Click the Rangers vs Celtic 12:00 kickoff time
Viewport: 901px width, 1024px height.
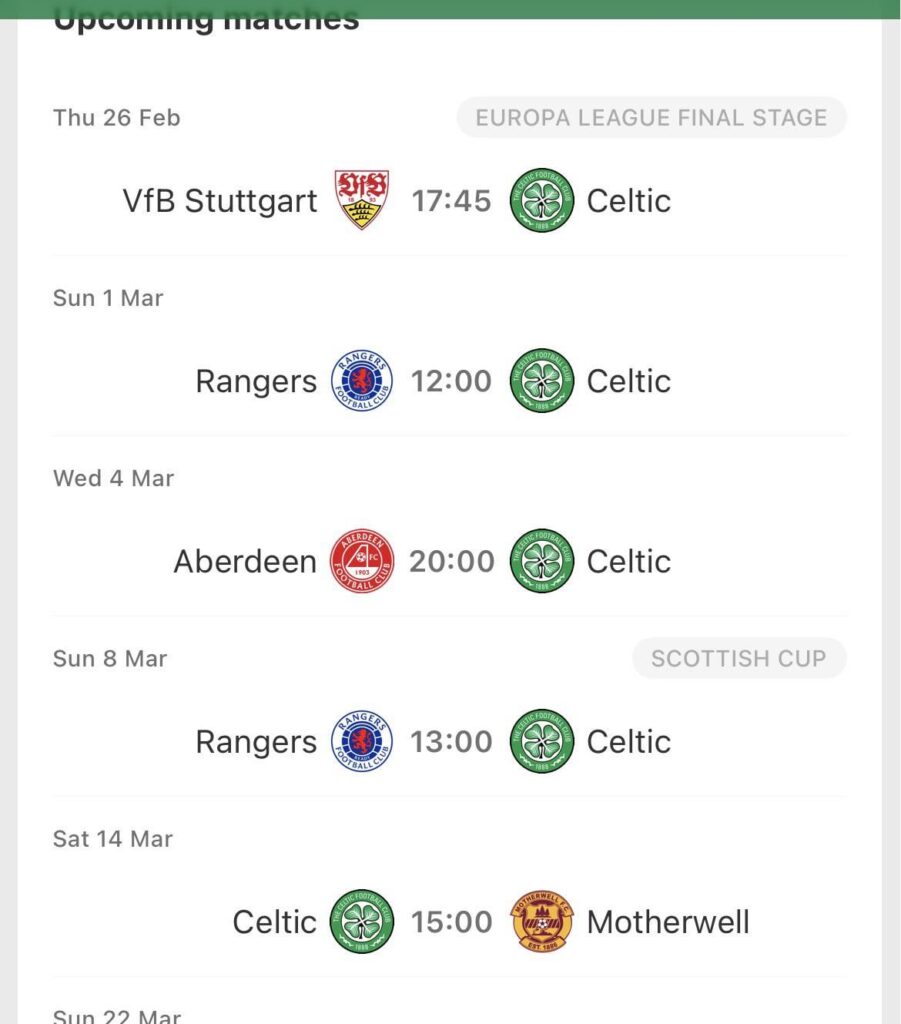[451, 380]
